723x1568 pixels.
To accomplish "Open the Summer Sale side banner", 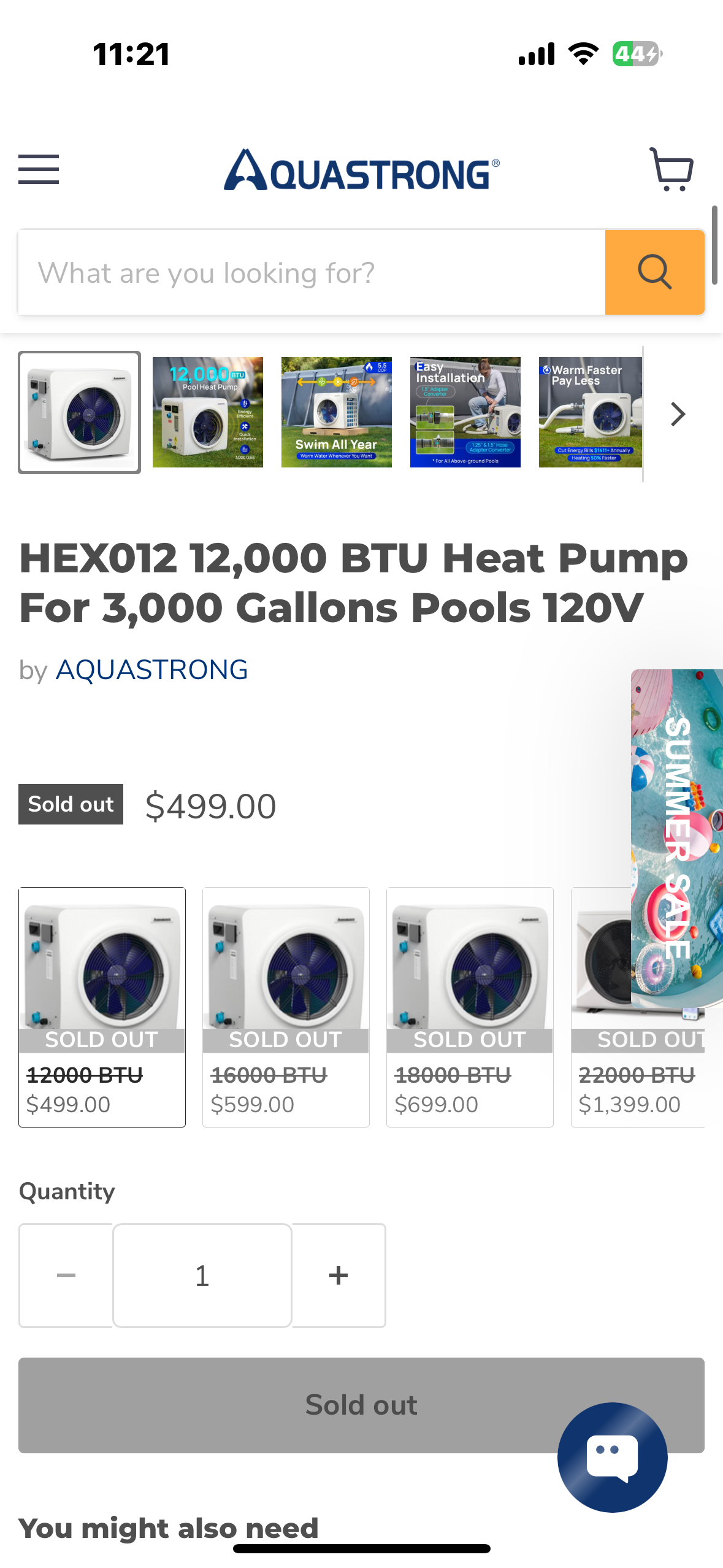I will coord(678,837).
